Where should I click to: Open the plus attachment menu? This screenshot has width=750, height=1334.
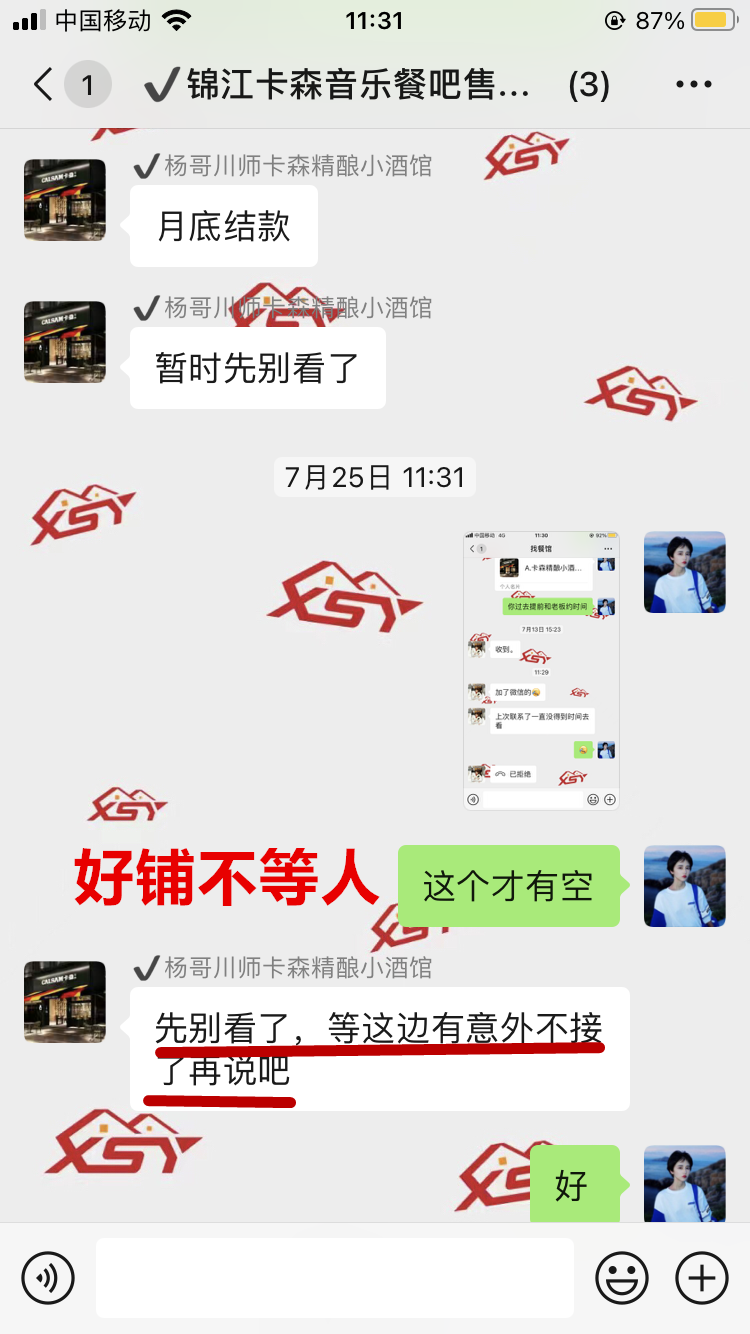(702, 1277)
